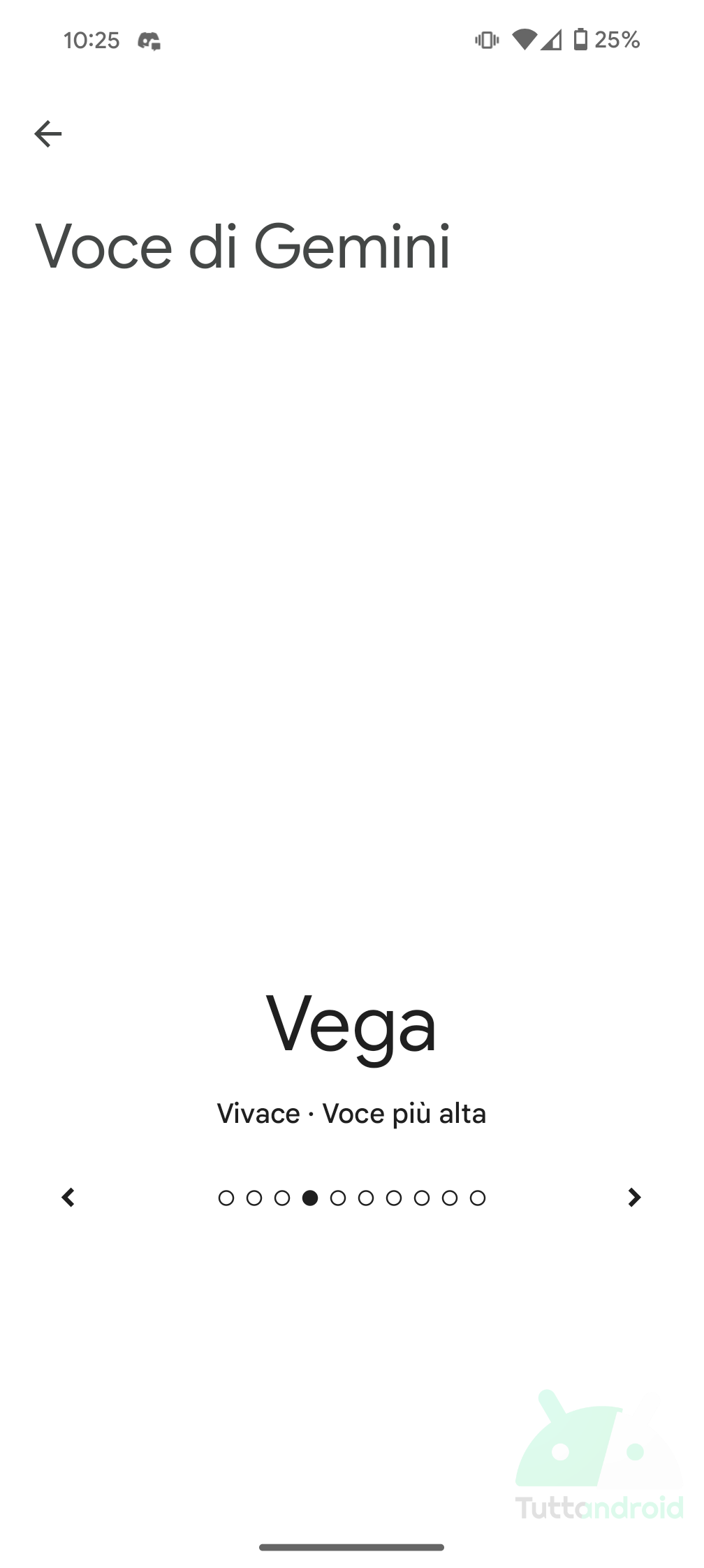Select the first voice page dot
704x1568 pixels.
coord(226,1198)
